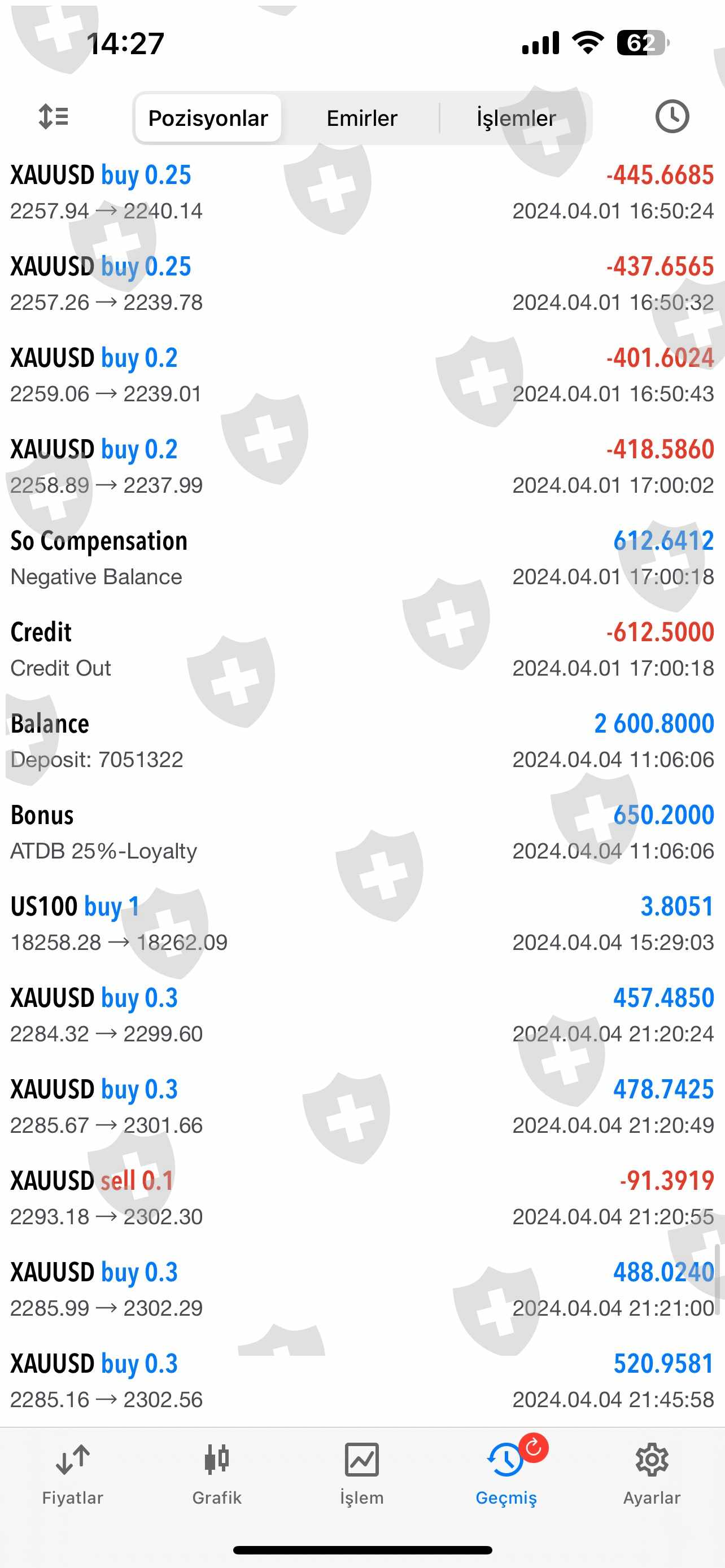Viewport: 725px width, 1568px height.
Task: Expand the XAUUSD buy 0.3 trade at 21:45:58
Action: pos(362,1381)
